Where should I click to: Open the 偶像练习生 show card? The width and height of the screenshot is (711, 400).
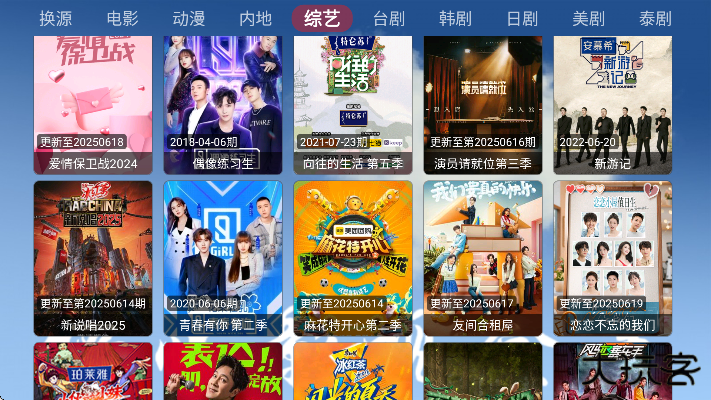pos(223,100)
